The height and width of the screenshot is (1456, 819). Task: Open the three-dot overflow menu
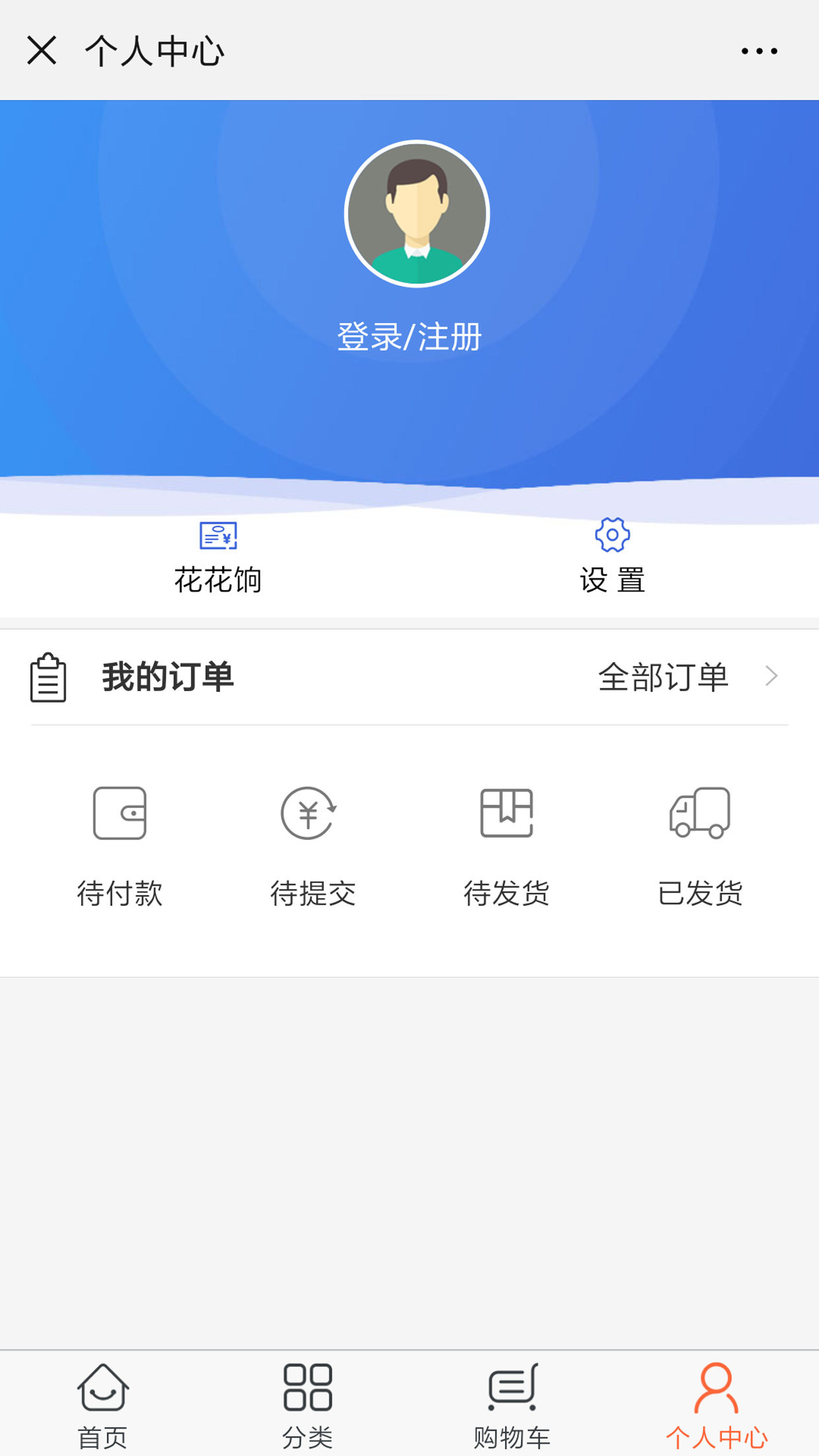[759, 51]
